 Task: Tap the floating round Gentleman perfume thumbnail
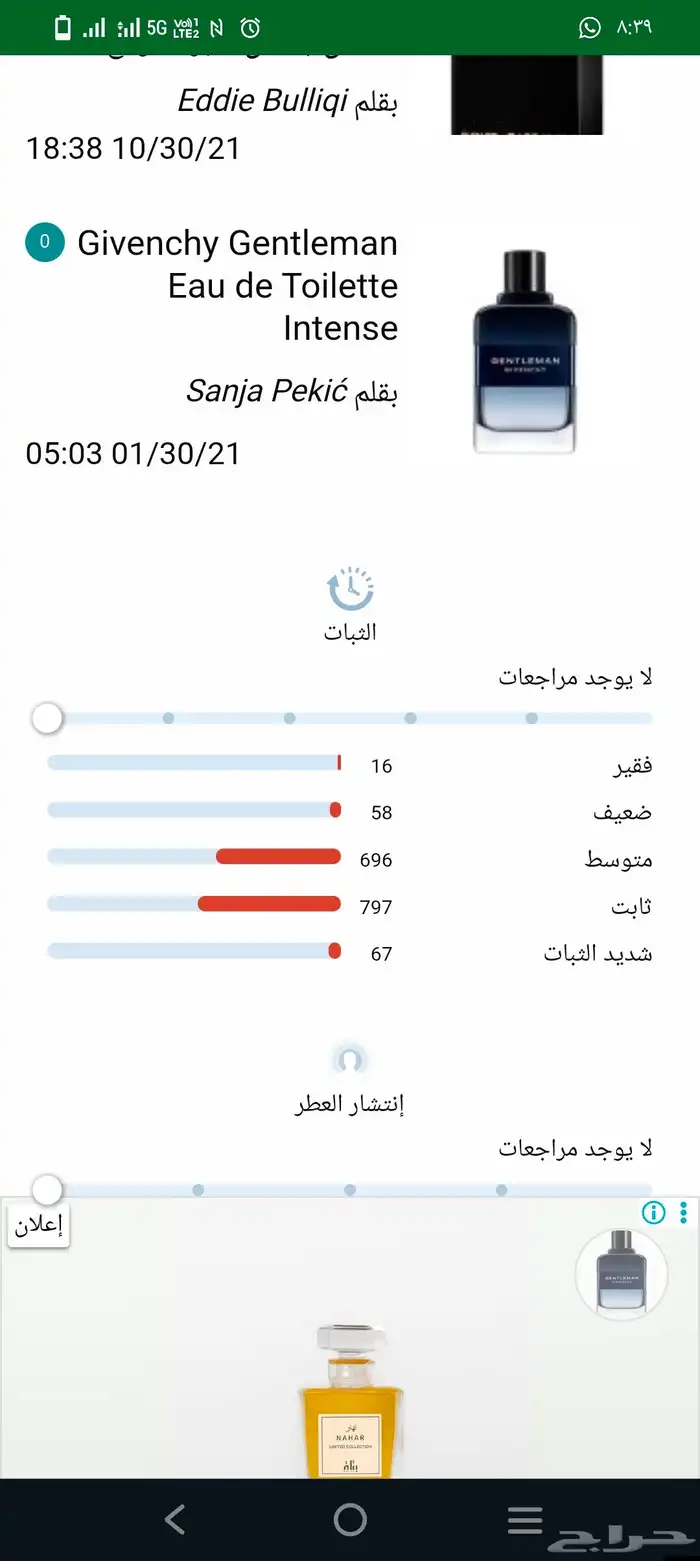coord(621,1273)
